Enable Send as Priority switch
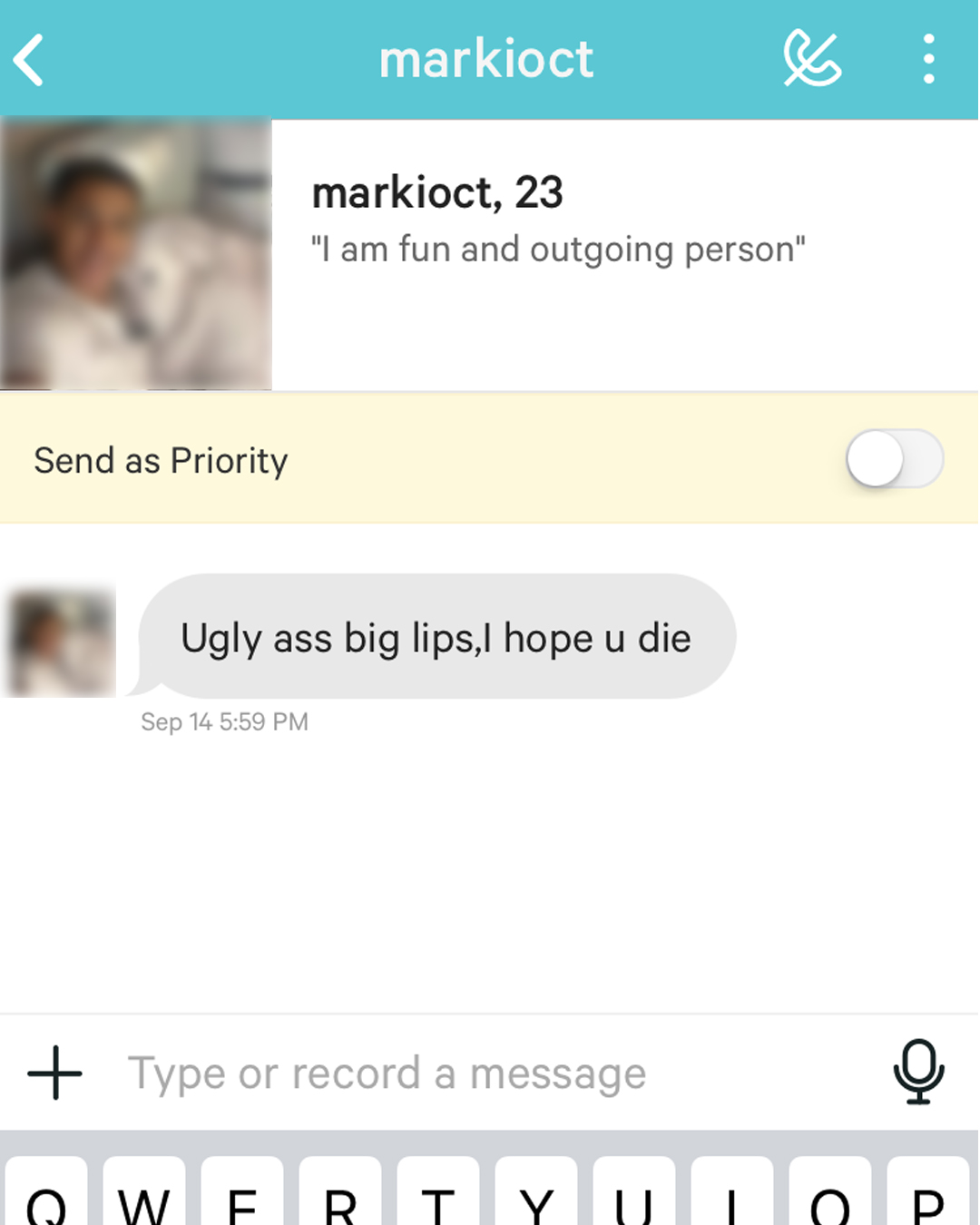Viewport: 980px width, 1225px height. pyautogui.click(x=894, y=459)
